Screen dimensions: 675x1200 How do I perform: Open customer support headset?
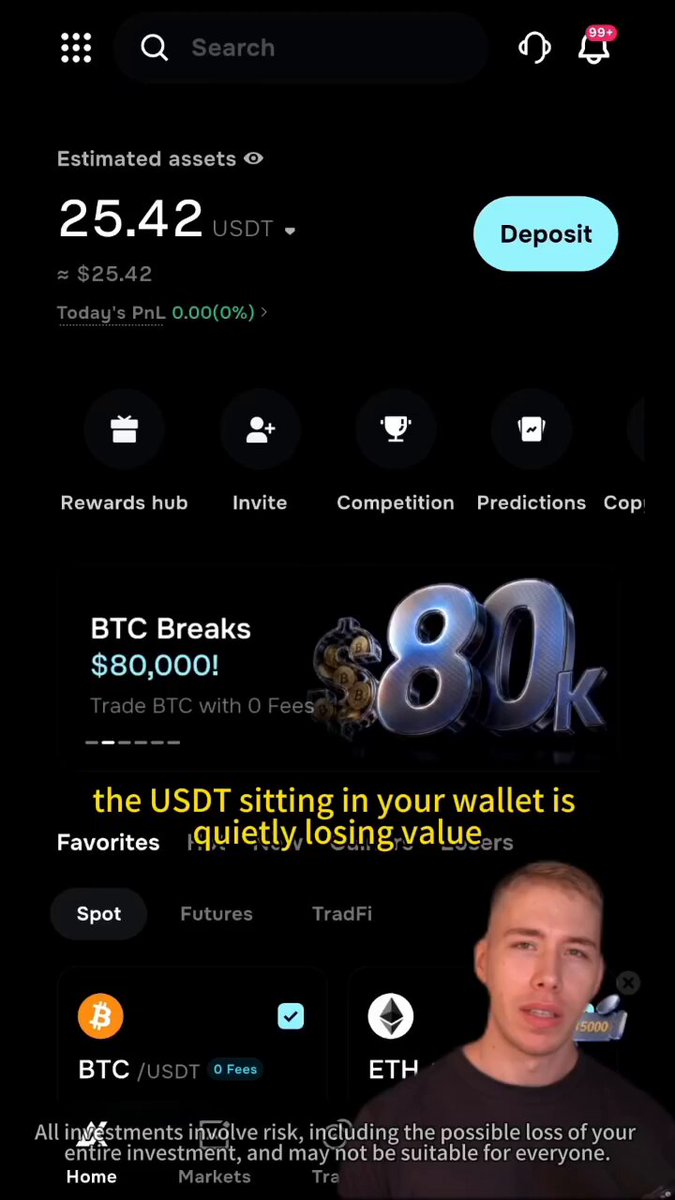[x=534, y=47]
